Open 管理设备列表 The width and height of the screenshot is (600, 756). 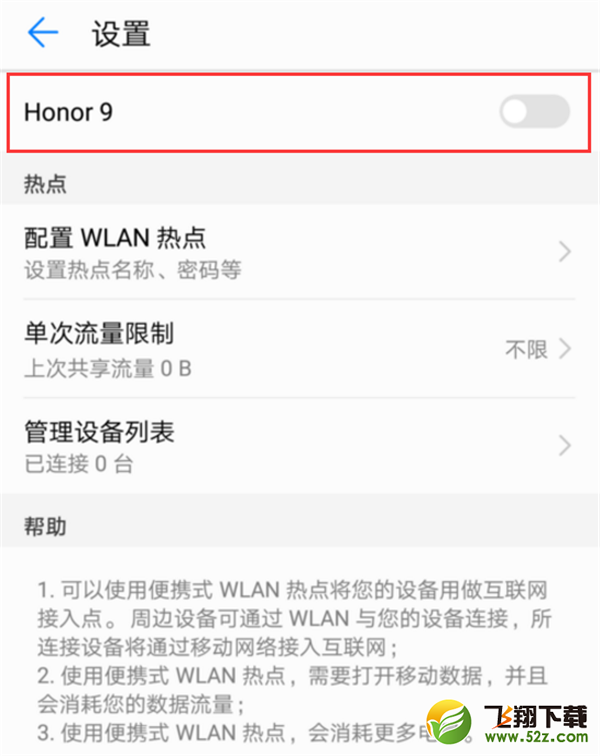300,445
